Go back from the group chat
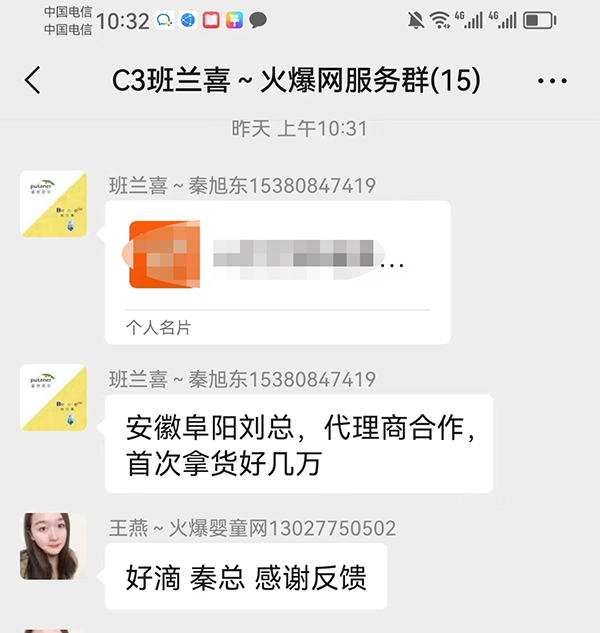Image resolution: width=600 pixels, height=633 pixels. (33, 81)
